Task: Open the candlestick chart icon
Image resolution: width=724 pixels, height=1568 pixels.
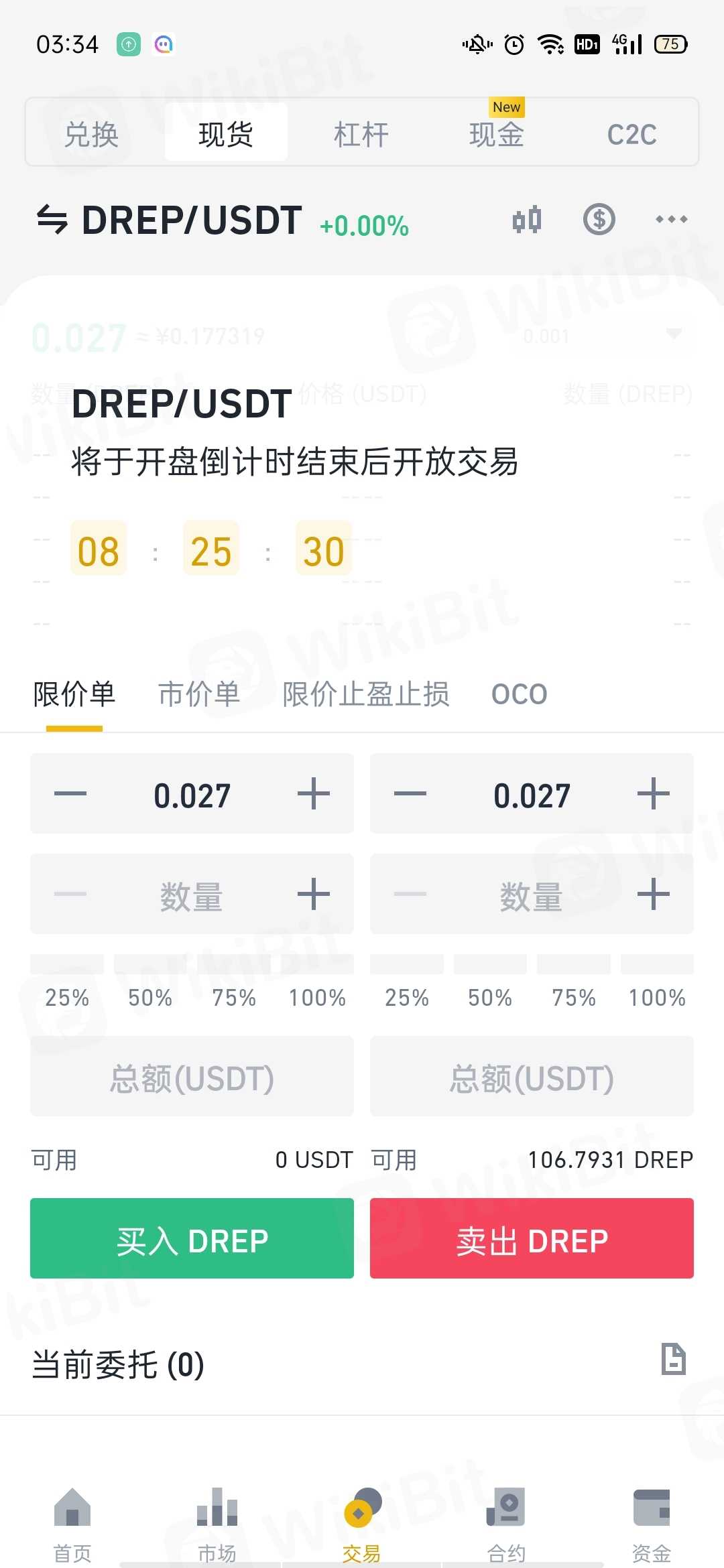Action: point(526,219)
